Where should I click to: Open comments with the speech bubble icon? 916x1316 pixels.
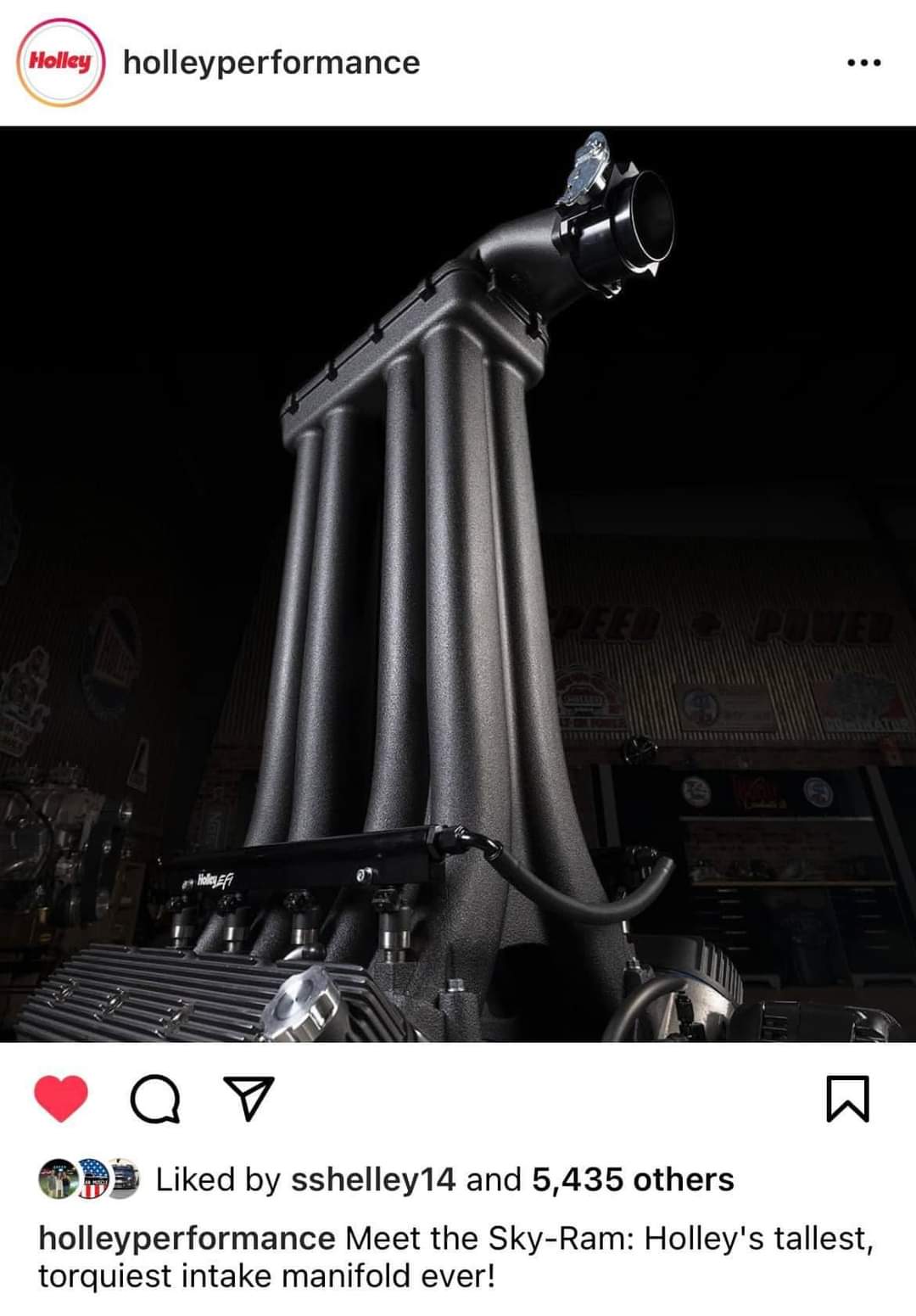point(154,1100)
